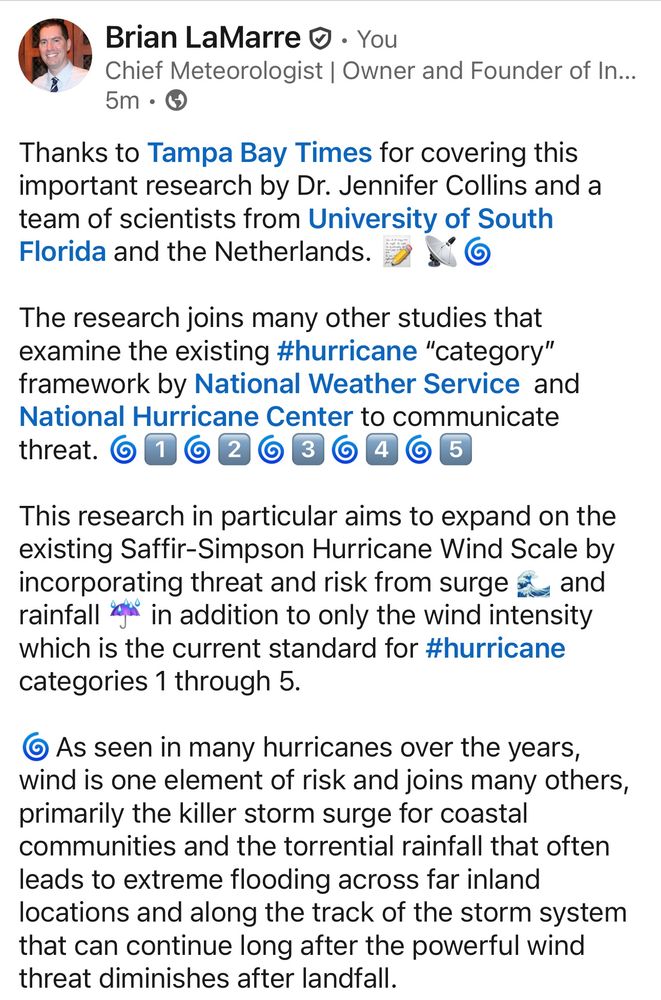Open the National Hurricane Center link
This screenshot has height=1000, width=661.
(x=186, y=416)
